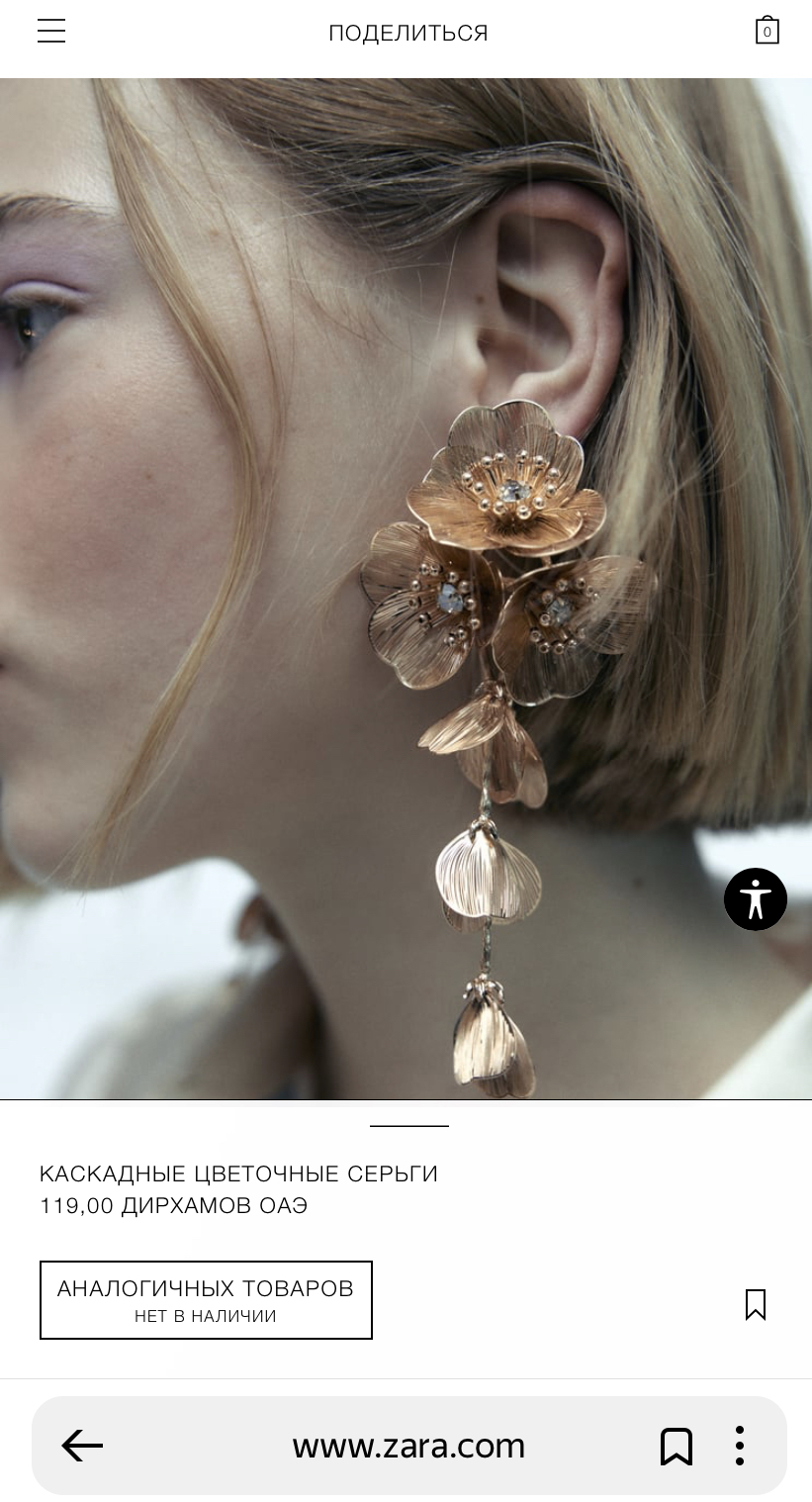View АНАЛОГИЧНЫХ ТОВАРОВ similar items
Viewport: 812px width, 1502px height.
coord(206,1300)
